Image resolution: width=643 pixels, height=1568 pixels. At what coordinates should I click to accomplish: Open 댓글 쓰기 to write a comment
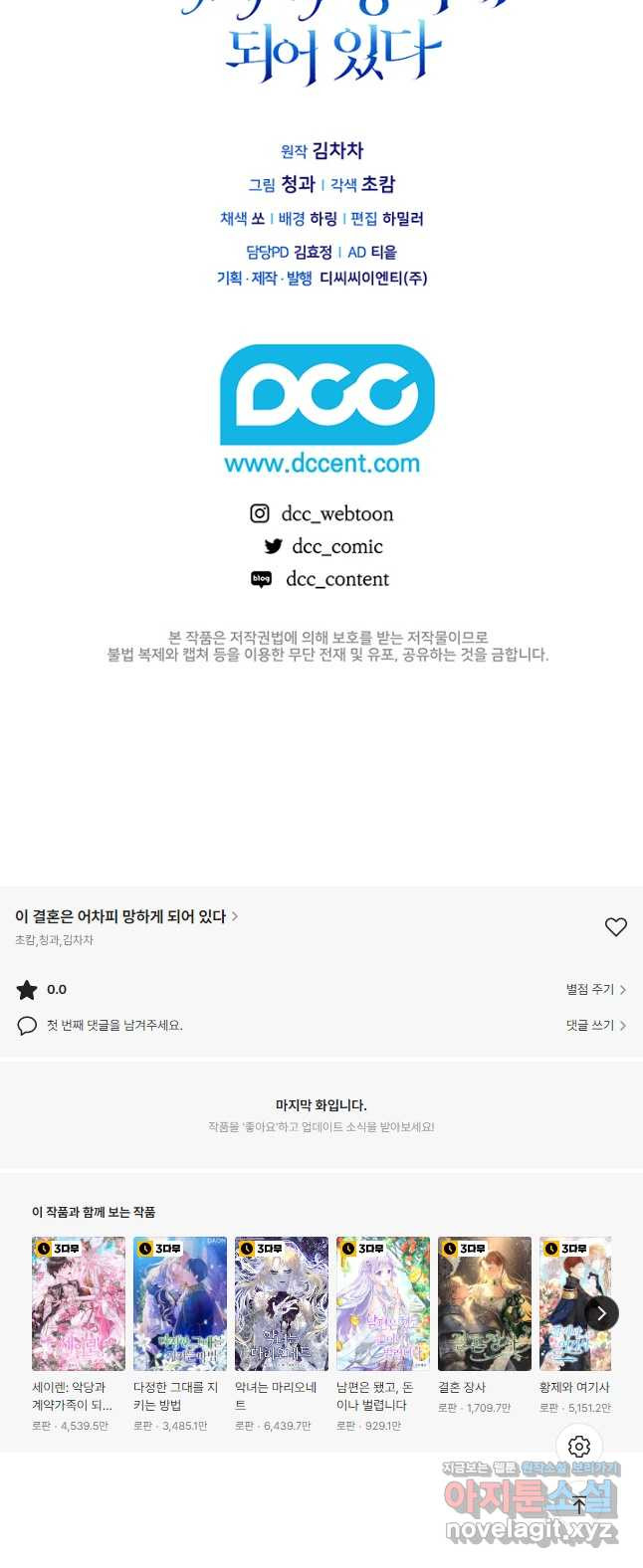pyautogui.click(x=595, y=1025)
